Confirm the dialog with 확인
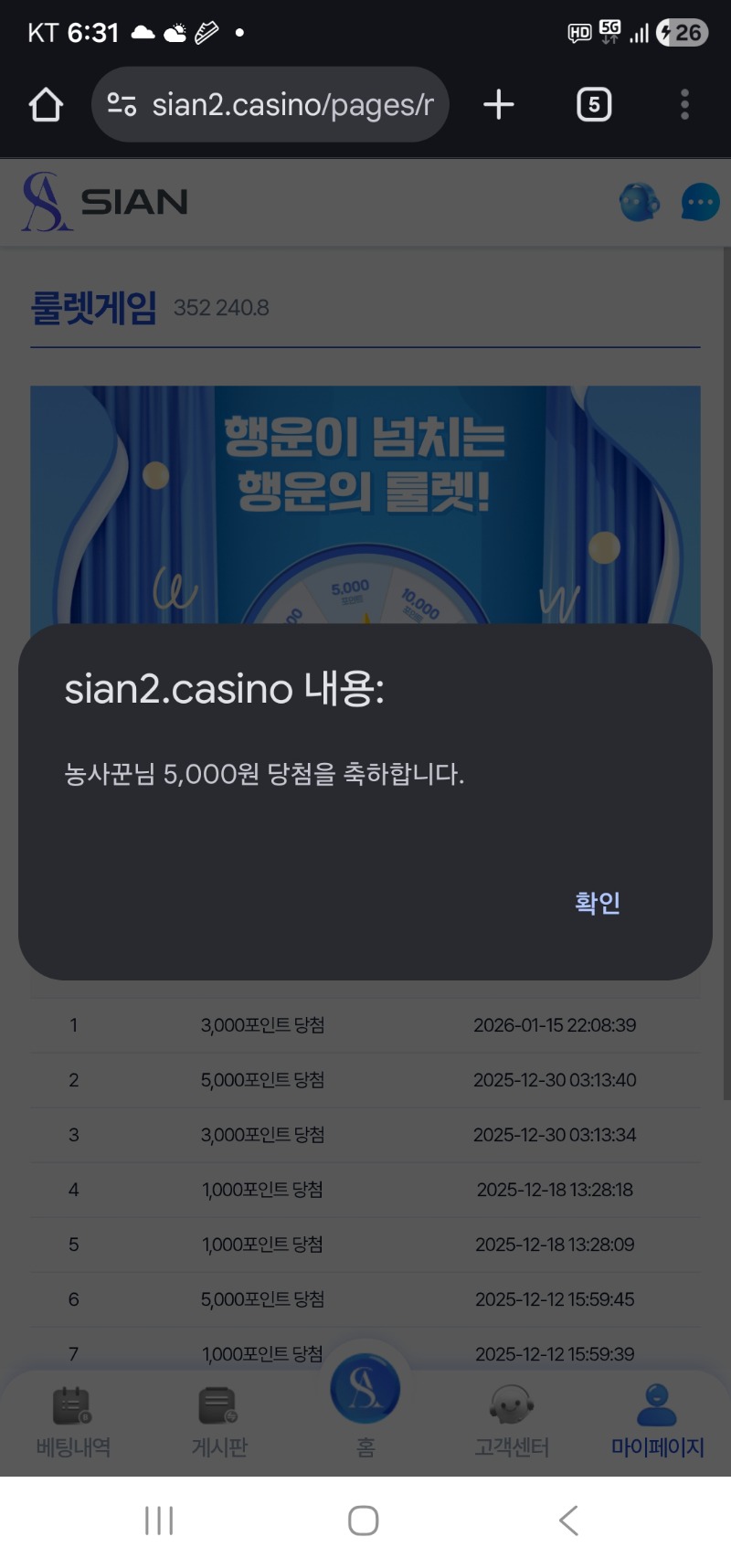Viewport: 731px width, 1568px height. [598, 903]
